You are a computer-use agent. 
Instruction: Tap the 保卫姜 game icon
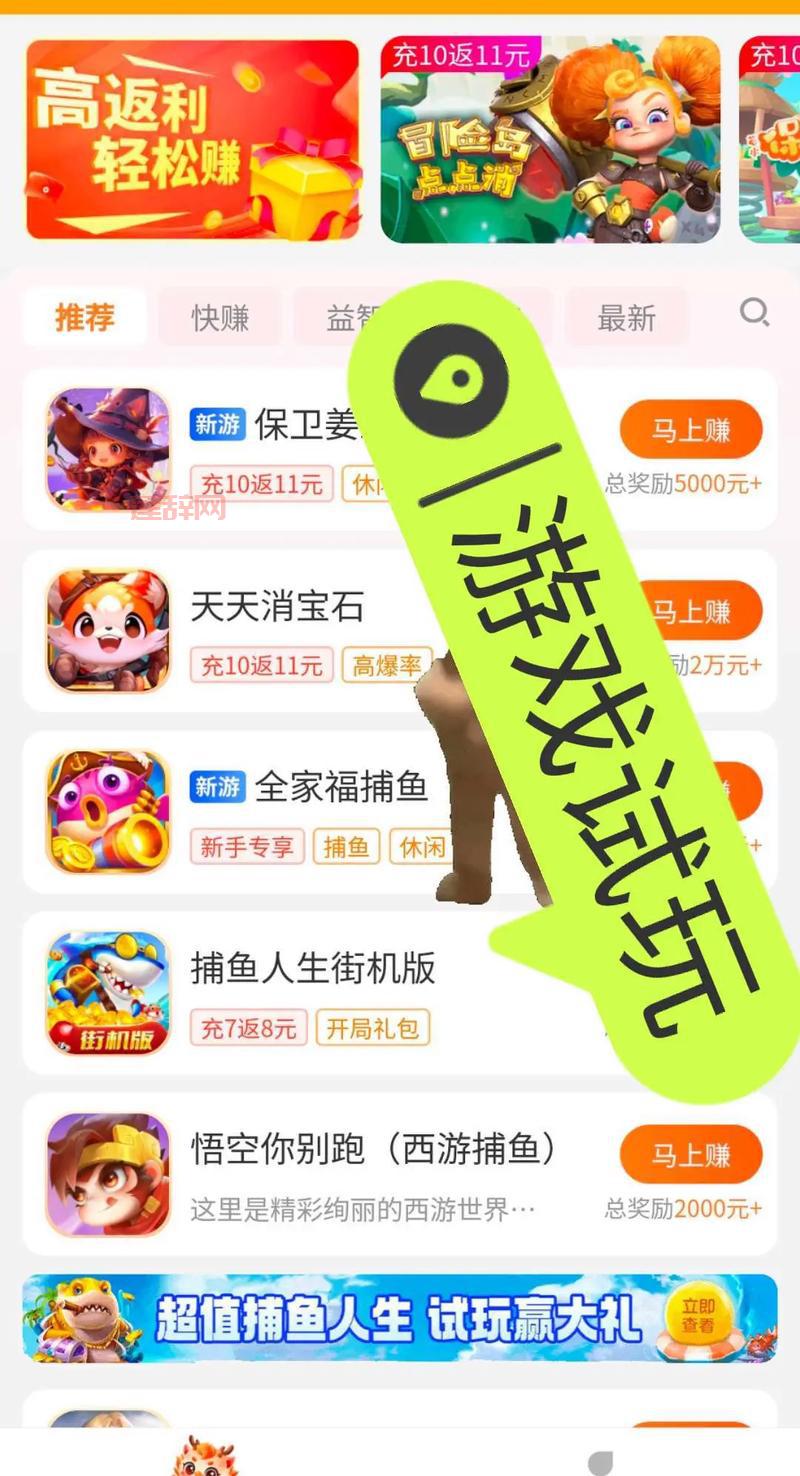coord(106,450)
